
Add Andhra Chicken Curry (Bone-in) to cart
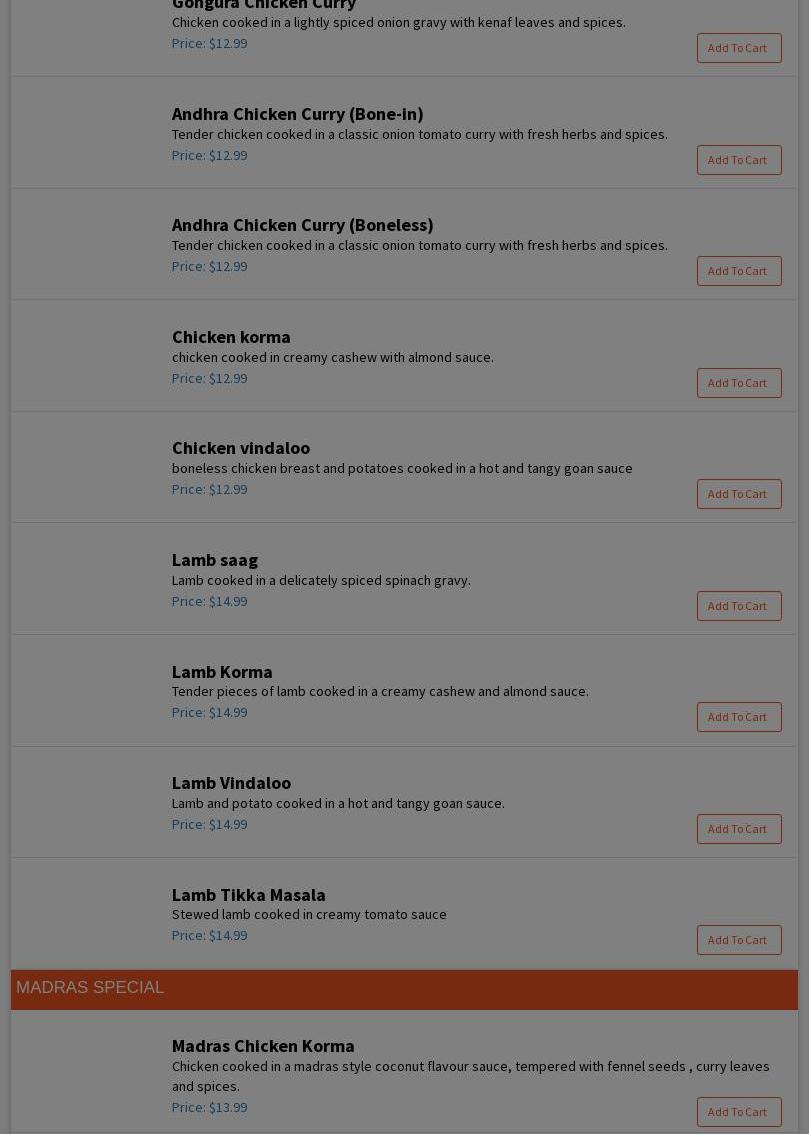tap(739, 160)
